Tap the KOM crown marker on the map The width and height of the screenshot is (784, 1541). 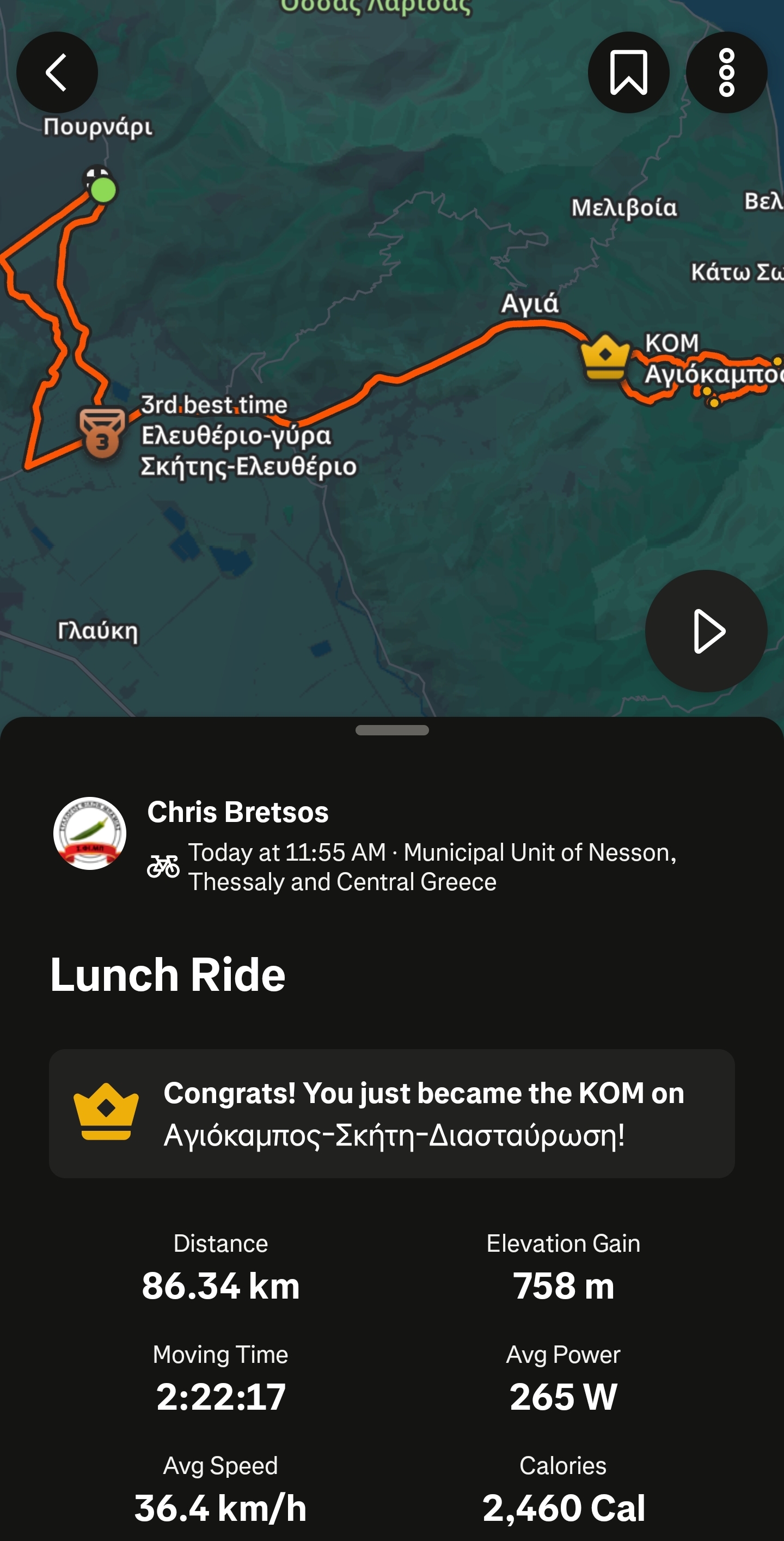click(x=605, y=357)
